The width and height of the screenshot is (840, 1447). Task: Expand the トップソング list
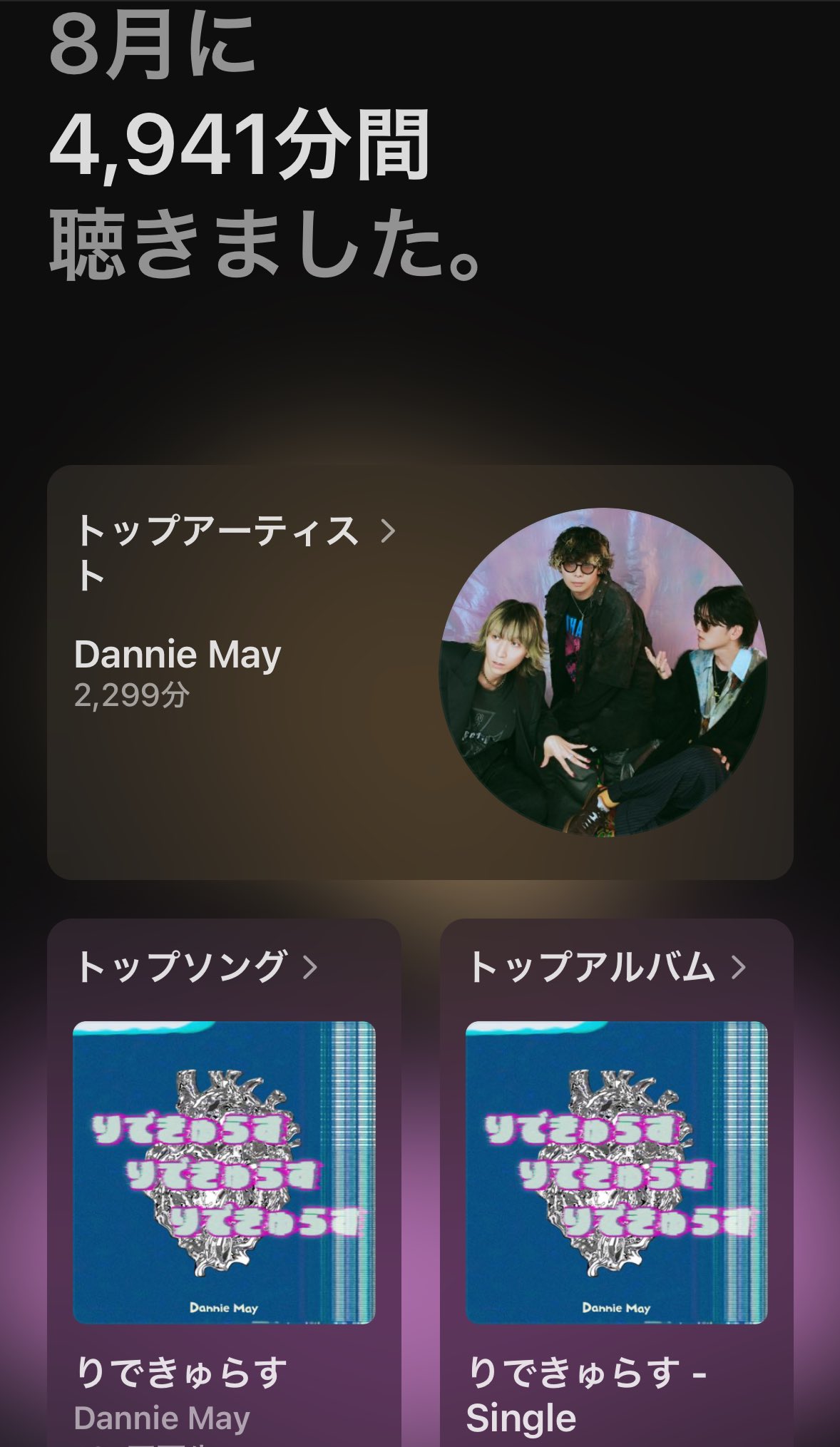[x=196, y=967]
